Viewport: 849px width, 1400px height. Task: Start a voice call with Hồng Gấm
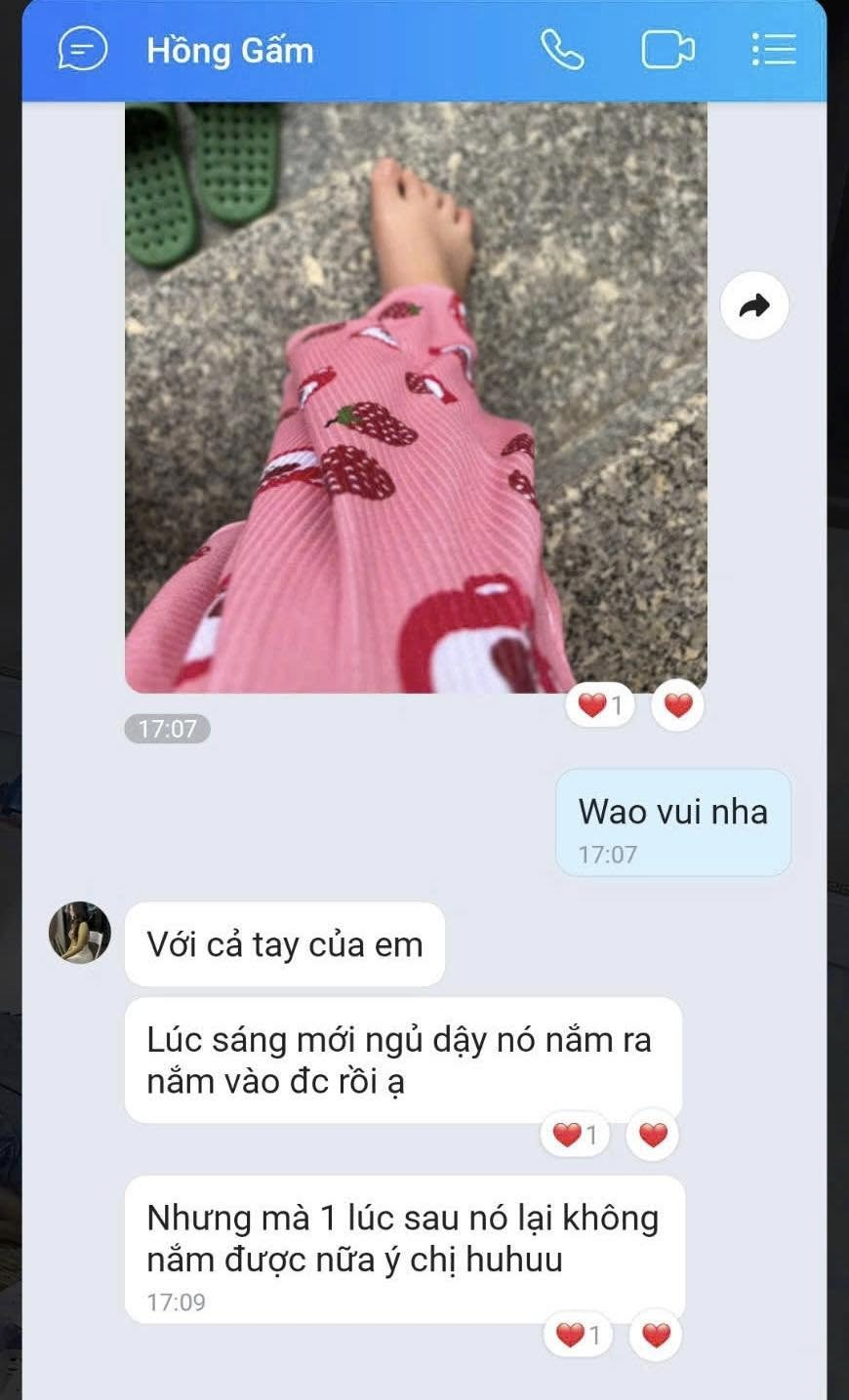[x=563, y=50]
